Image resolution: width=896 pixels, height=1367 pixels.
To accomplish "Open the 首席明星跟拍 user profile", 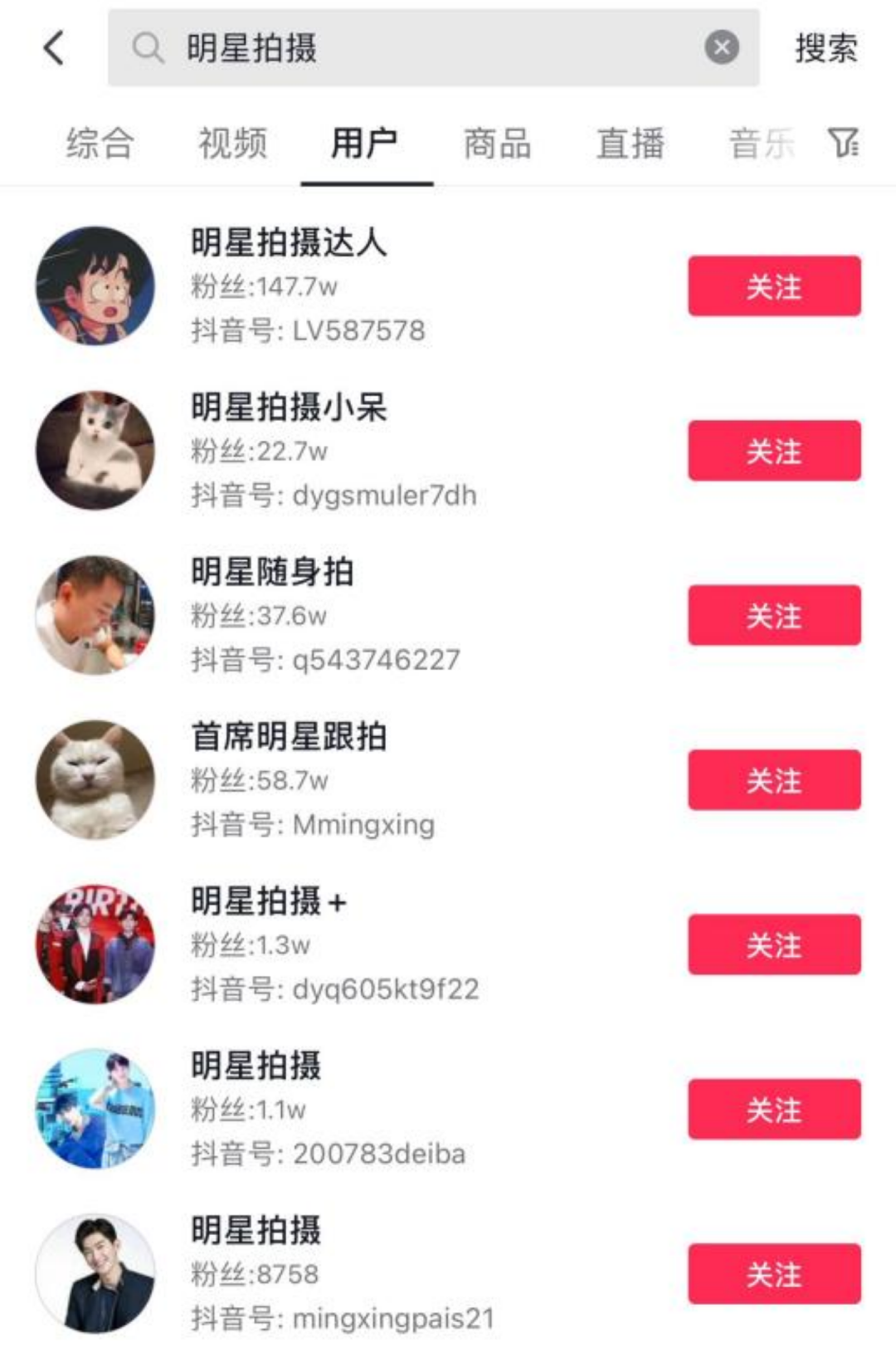I will tap(288, 737).
